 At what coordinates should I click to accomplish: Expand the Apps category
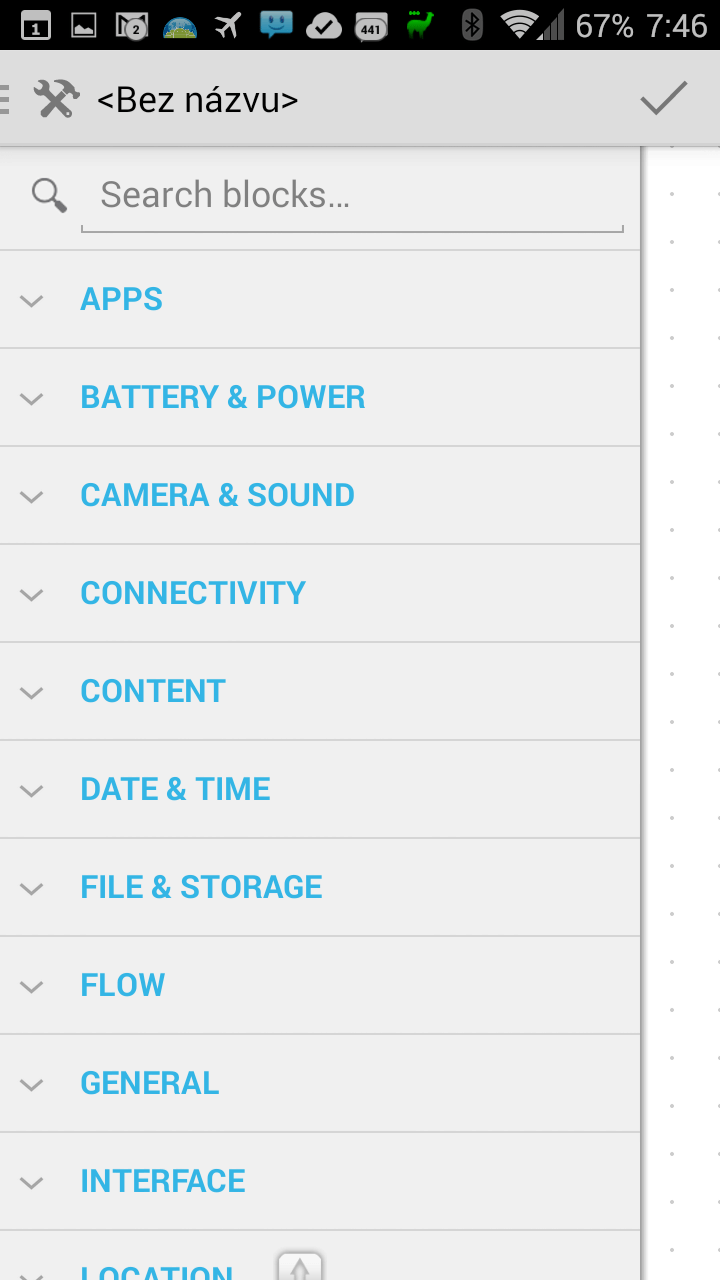pos(320,299)
